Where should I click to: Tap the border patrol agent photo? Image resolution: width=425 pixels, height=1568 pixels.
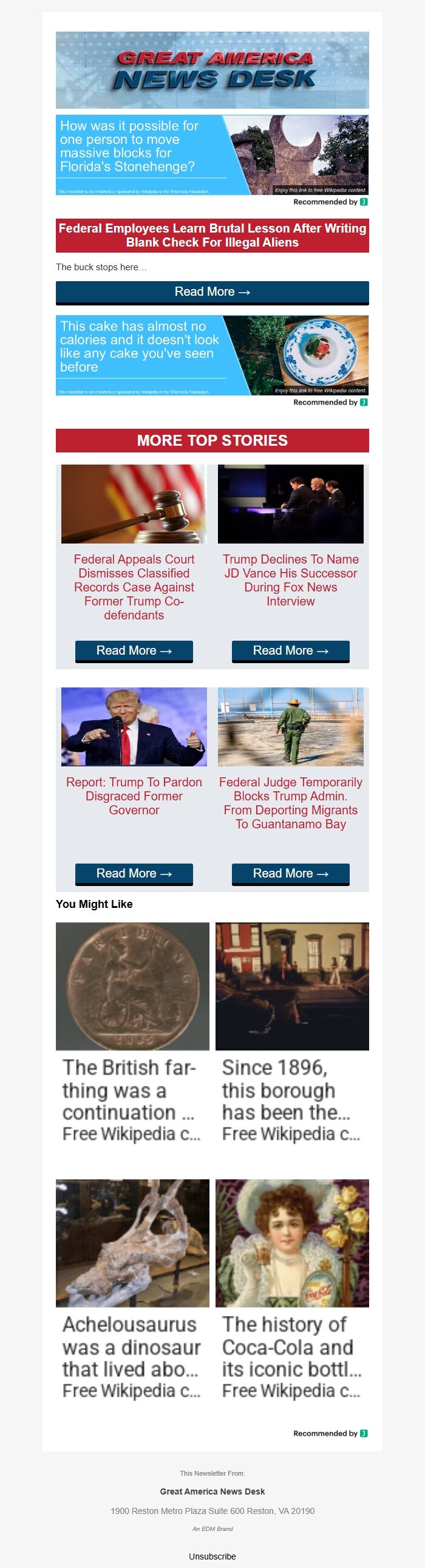coord(290,726)
